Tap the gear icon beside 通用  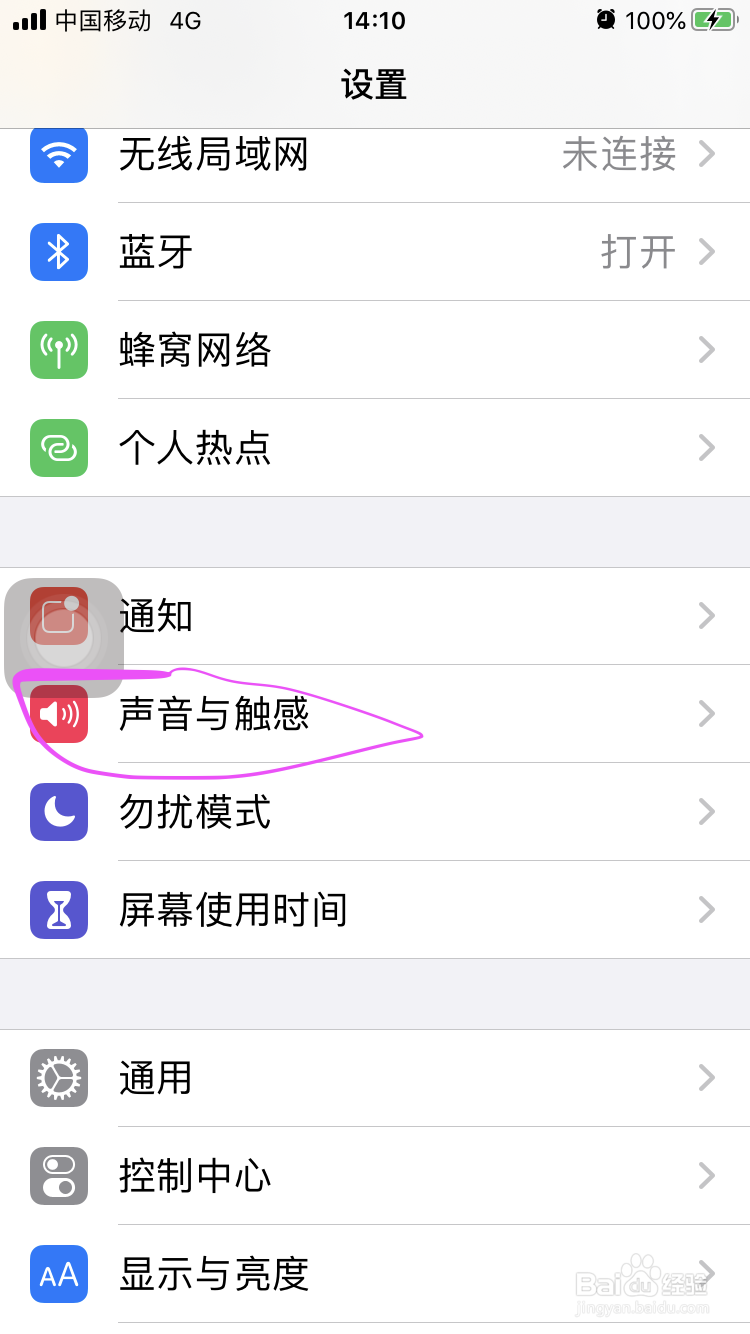(x=58, y=1078)
